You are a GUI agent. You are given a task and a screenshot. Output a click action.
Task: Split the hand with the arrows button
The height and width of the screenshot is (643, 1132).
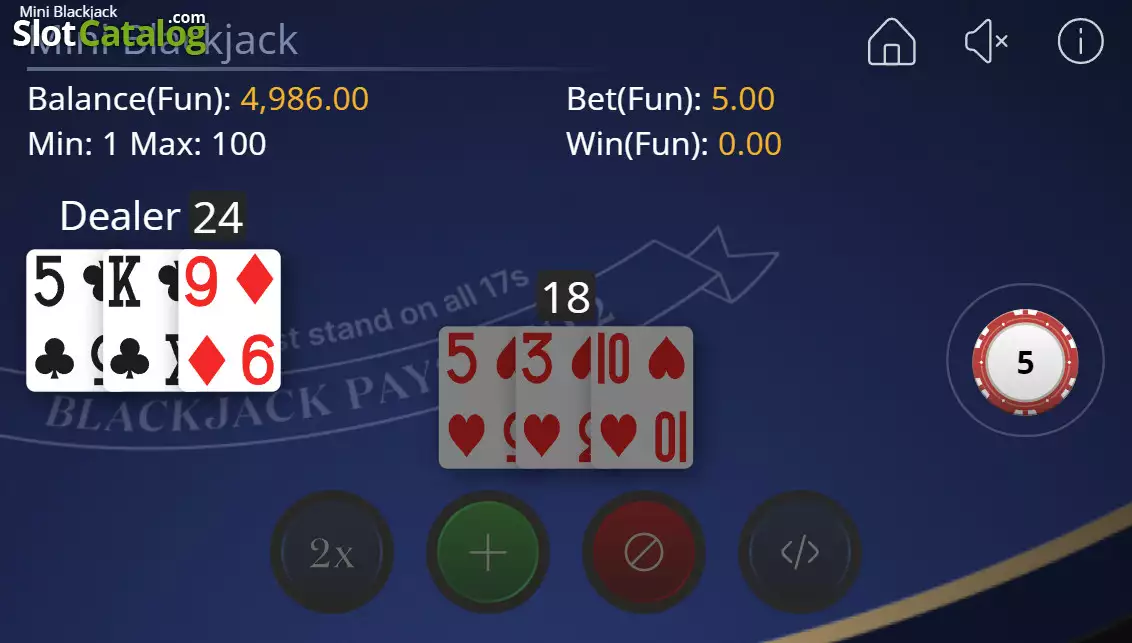pyautogui.click(x=800, y=553)
